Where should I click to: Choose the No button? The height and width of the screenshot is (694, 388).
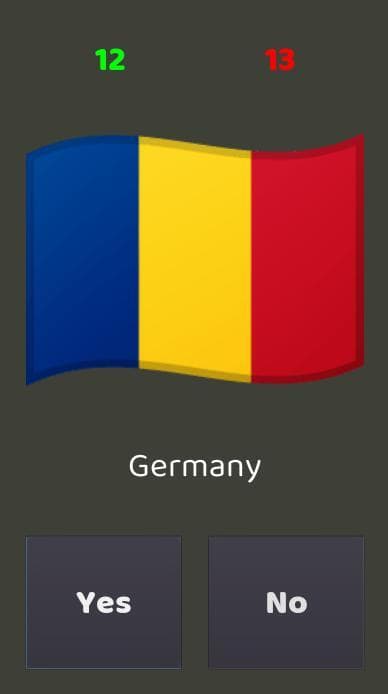tap(286, 602)
